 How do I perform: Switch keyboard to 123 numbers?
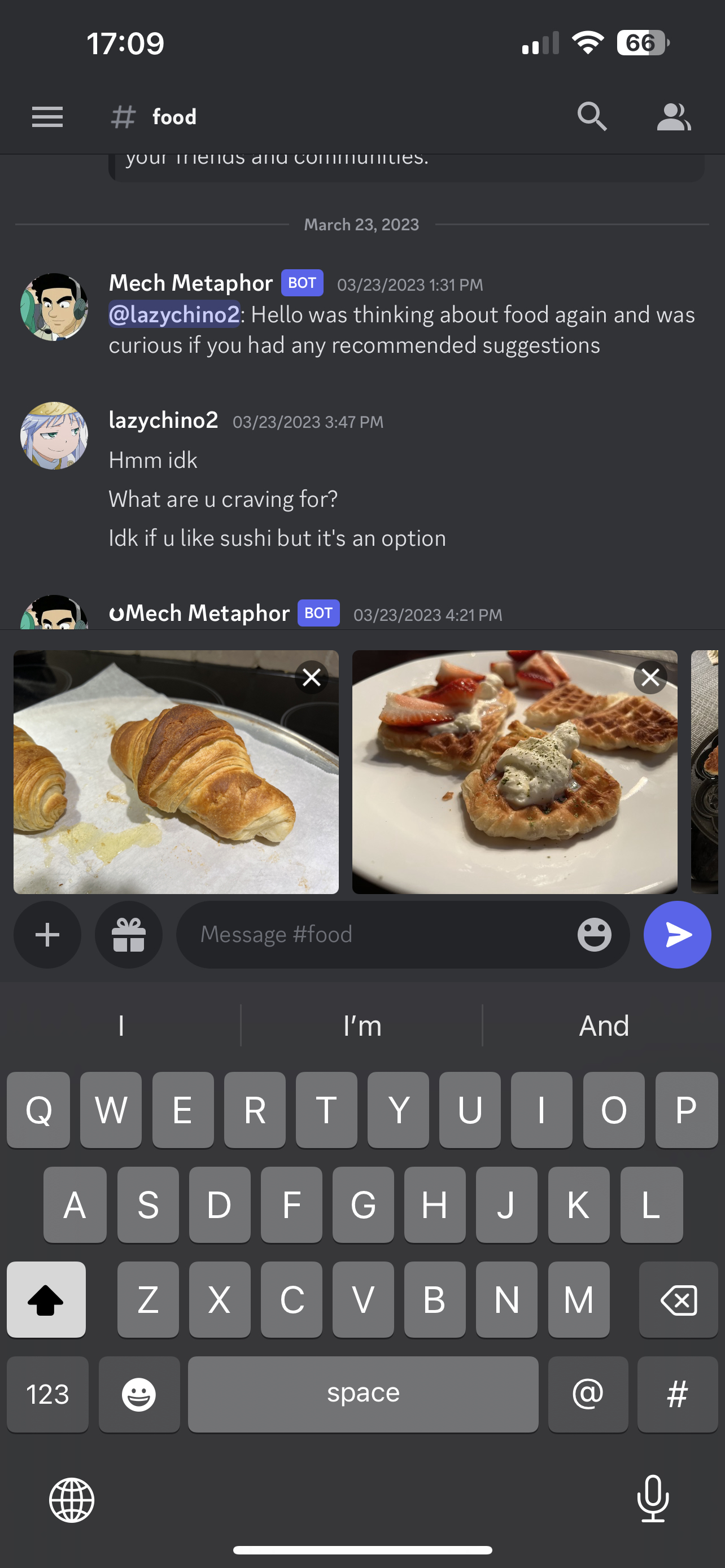click(47, 1394)
